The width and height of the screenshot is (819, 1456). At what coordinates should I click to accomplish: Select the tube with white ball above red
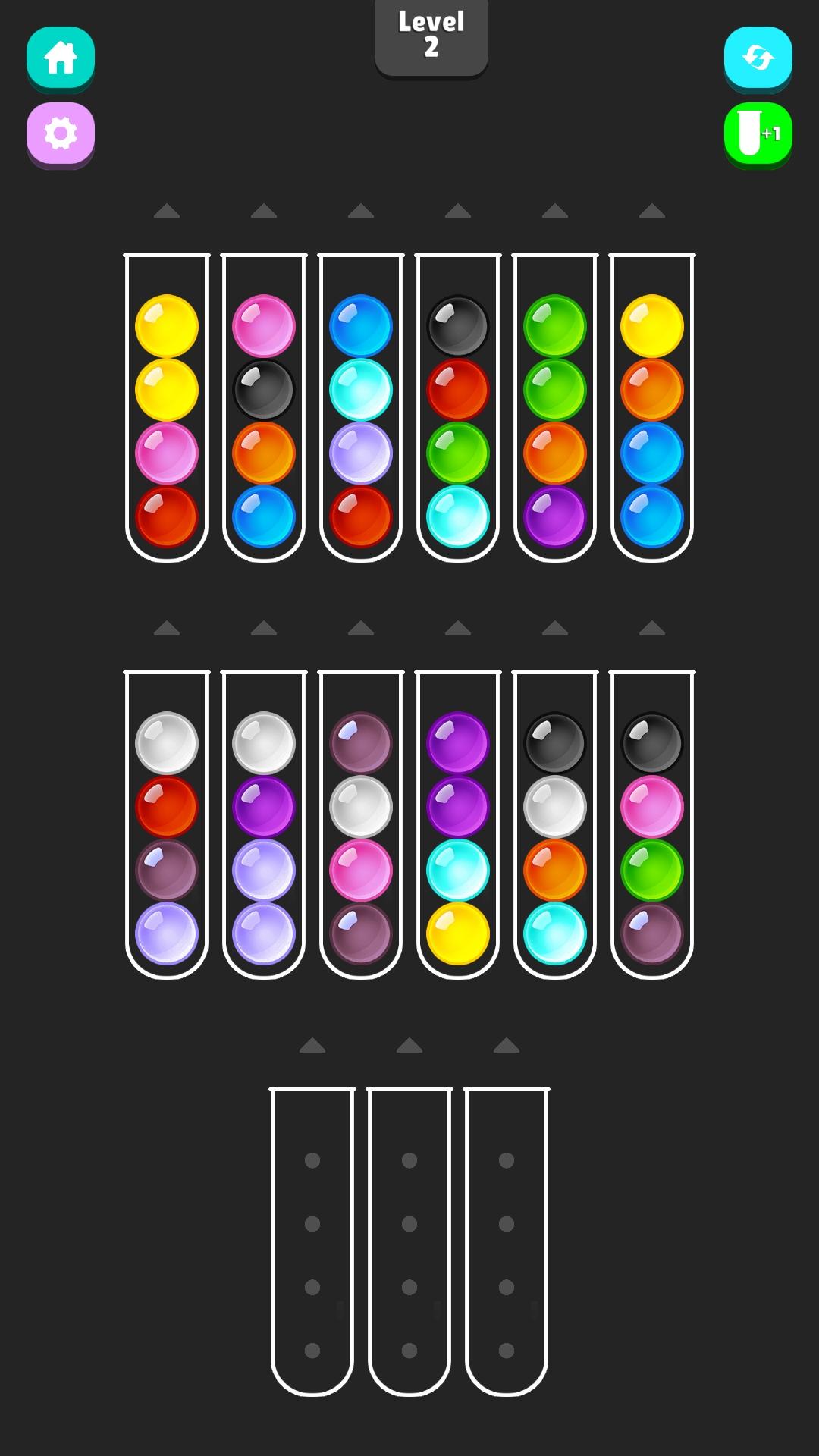(x=167, y=827)
